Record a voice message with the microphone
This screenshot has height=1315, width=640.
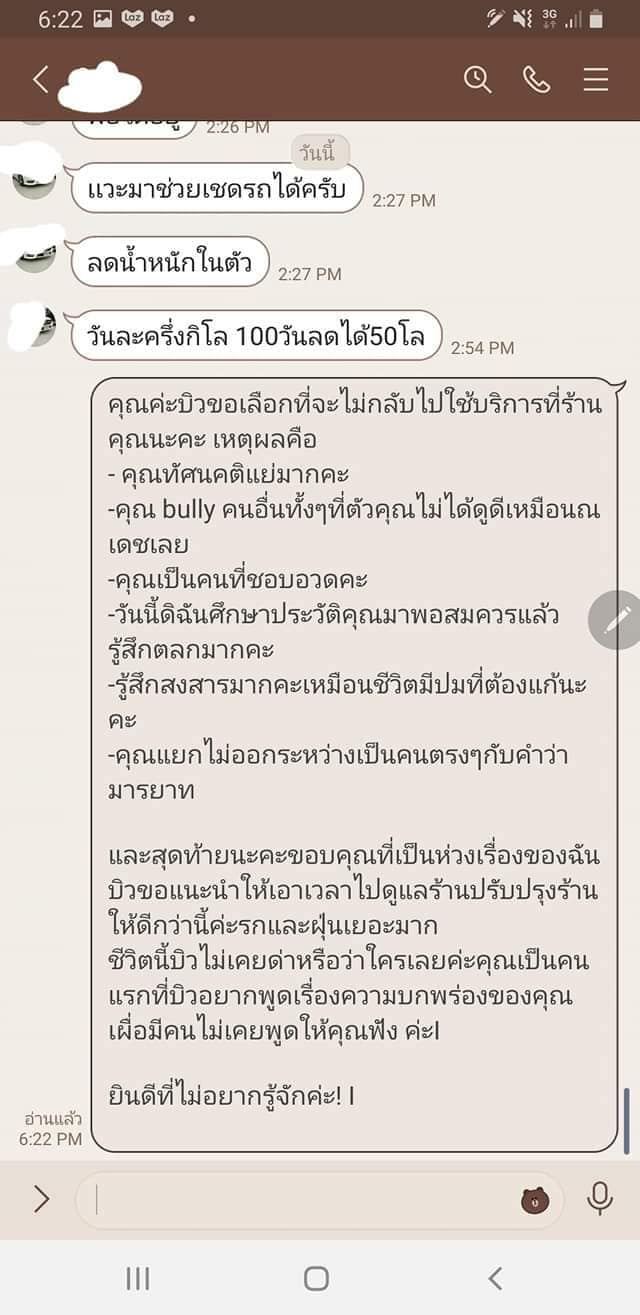600,1199
